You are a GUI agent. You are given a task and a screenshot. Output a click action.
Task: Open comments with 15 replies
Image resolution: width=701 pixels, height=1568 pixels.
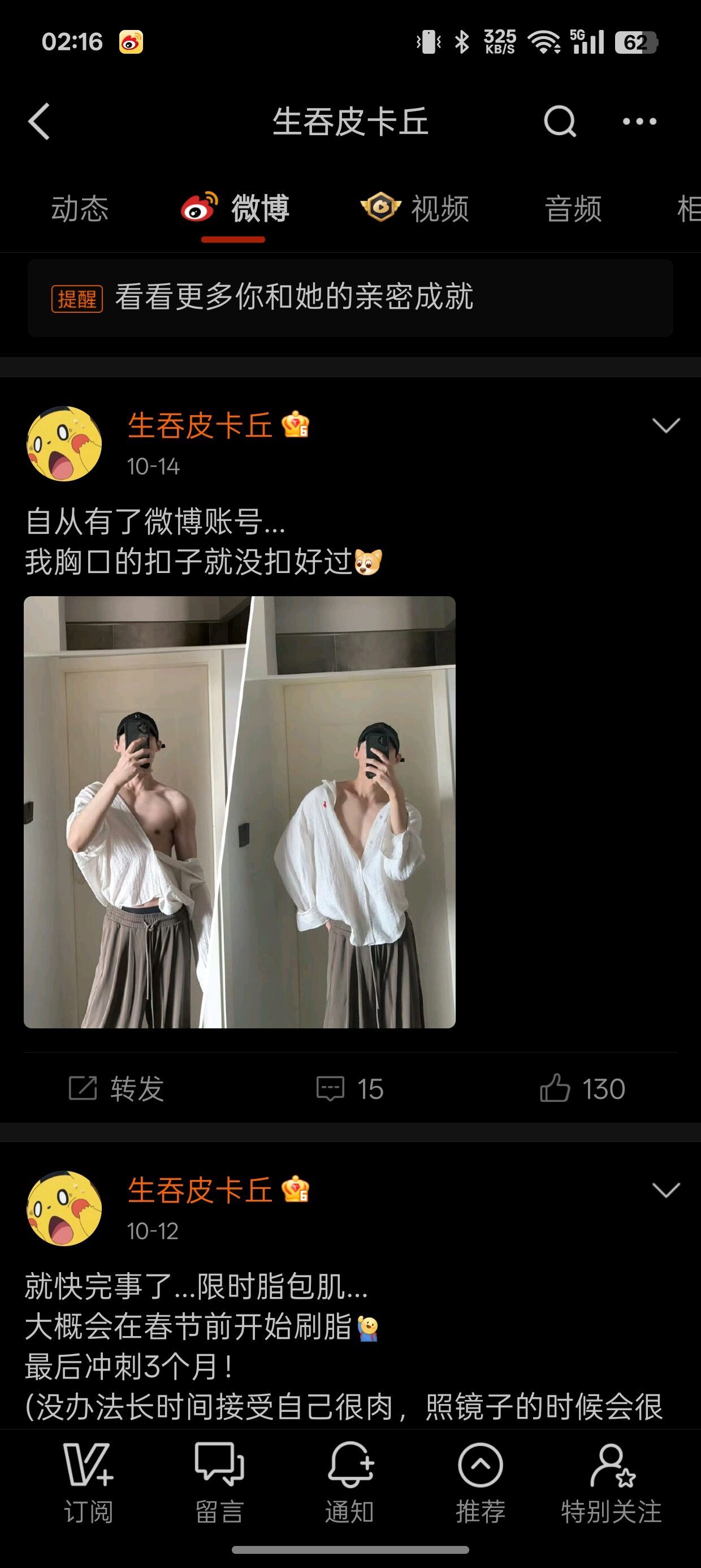click(350, 1088)
